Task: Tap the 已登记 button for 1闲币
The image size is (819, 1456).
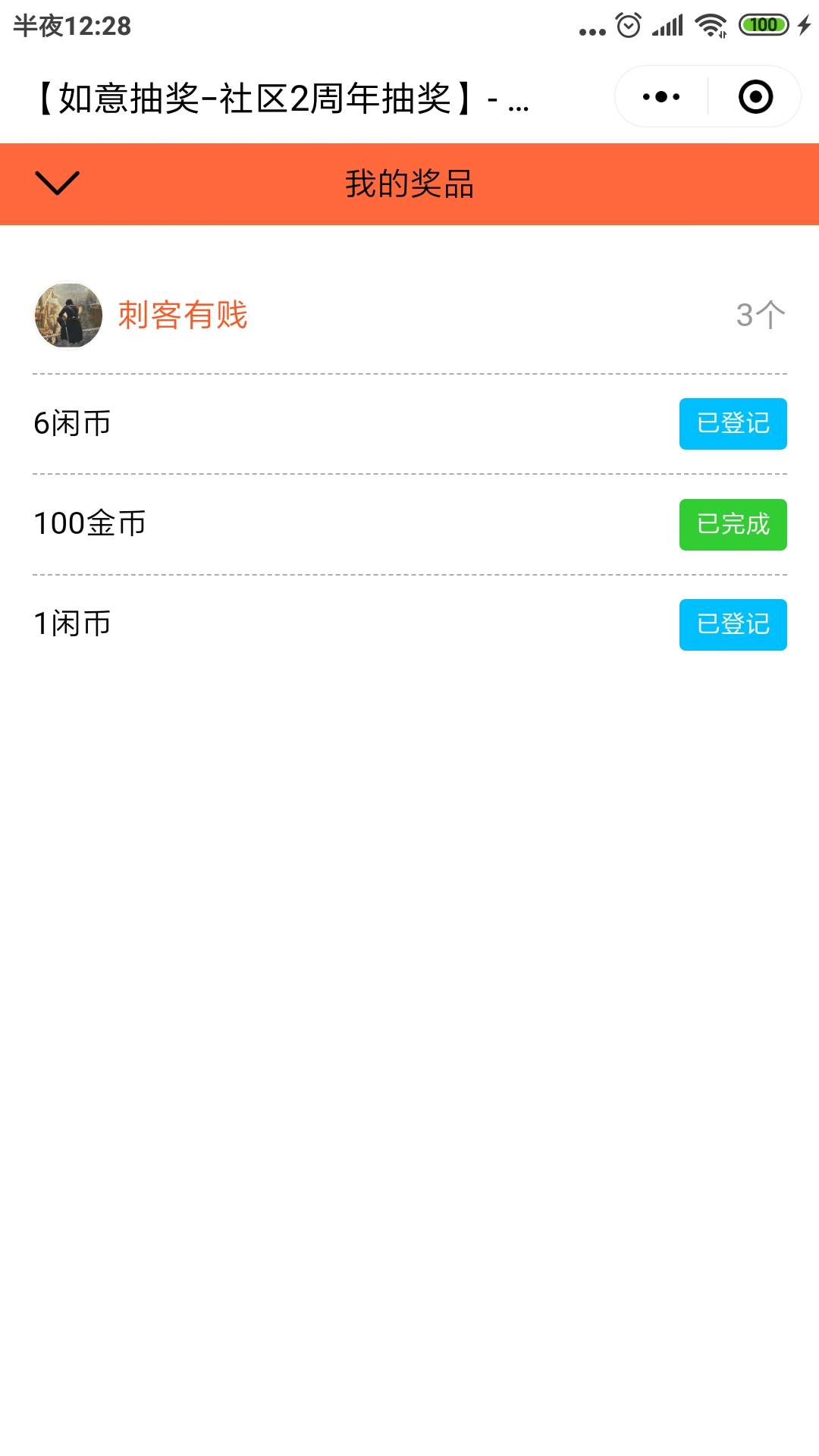Action: [x=733, y=625]
